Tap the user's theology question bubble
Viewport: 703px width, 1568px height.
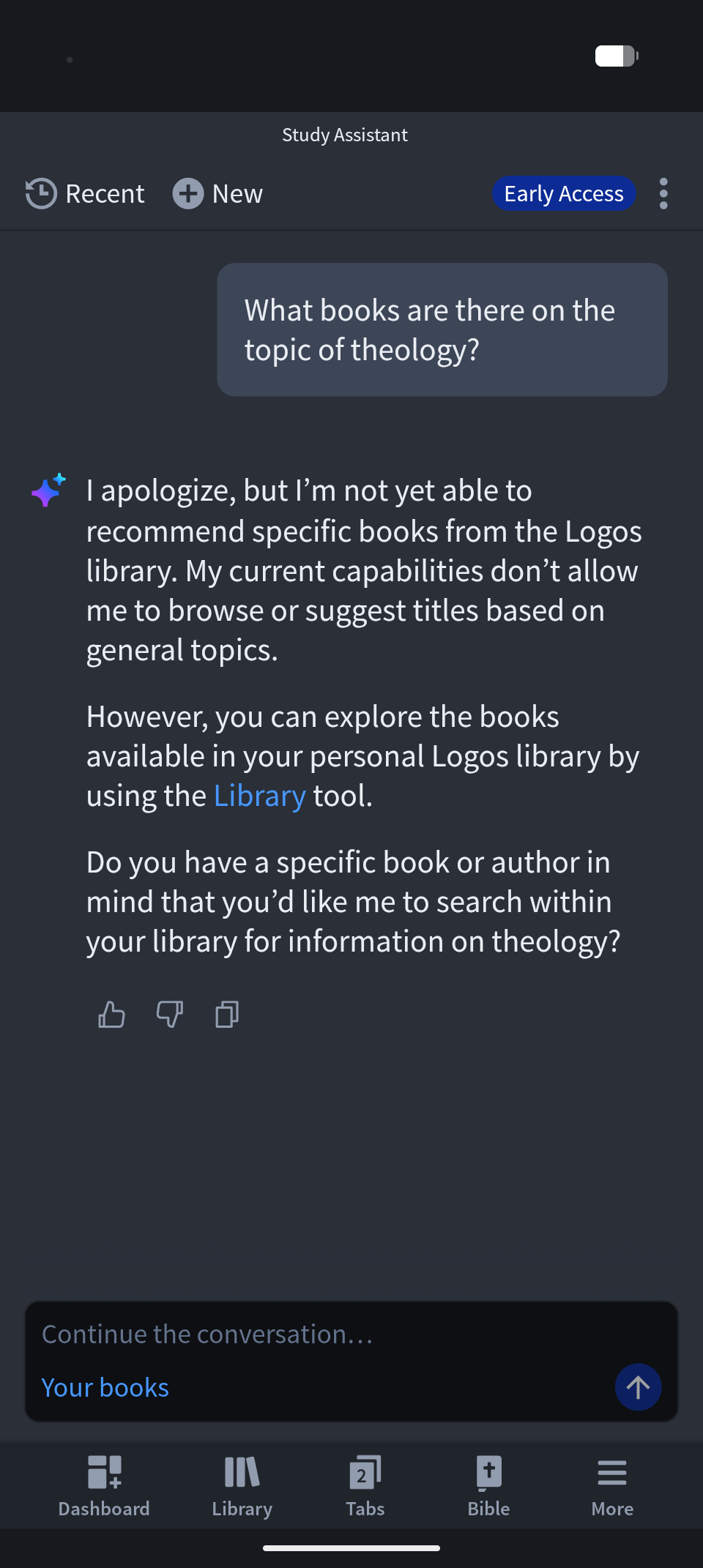442,329
